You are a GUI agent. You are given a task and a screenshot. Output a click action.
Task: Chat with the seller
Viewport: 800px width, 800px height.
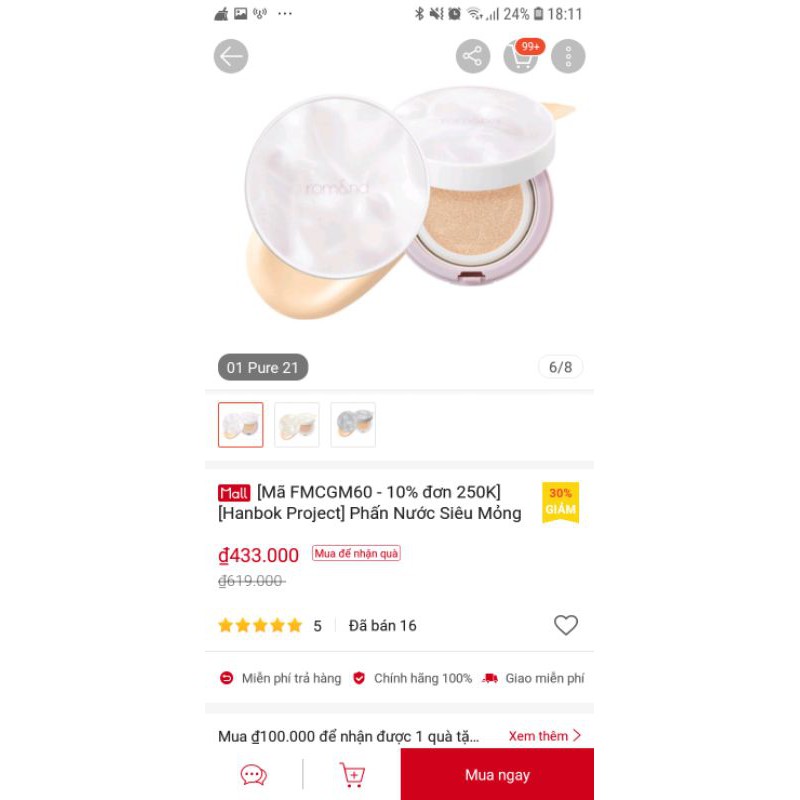[253, 775]
